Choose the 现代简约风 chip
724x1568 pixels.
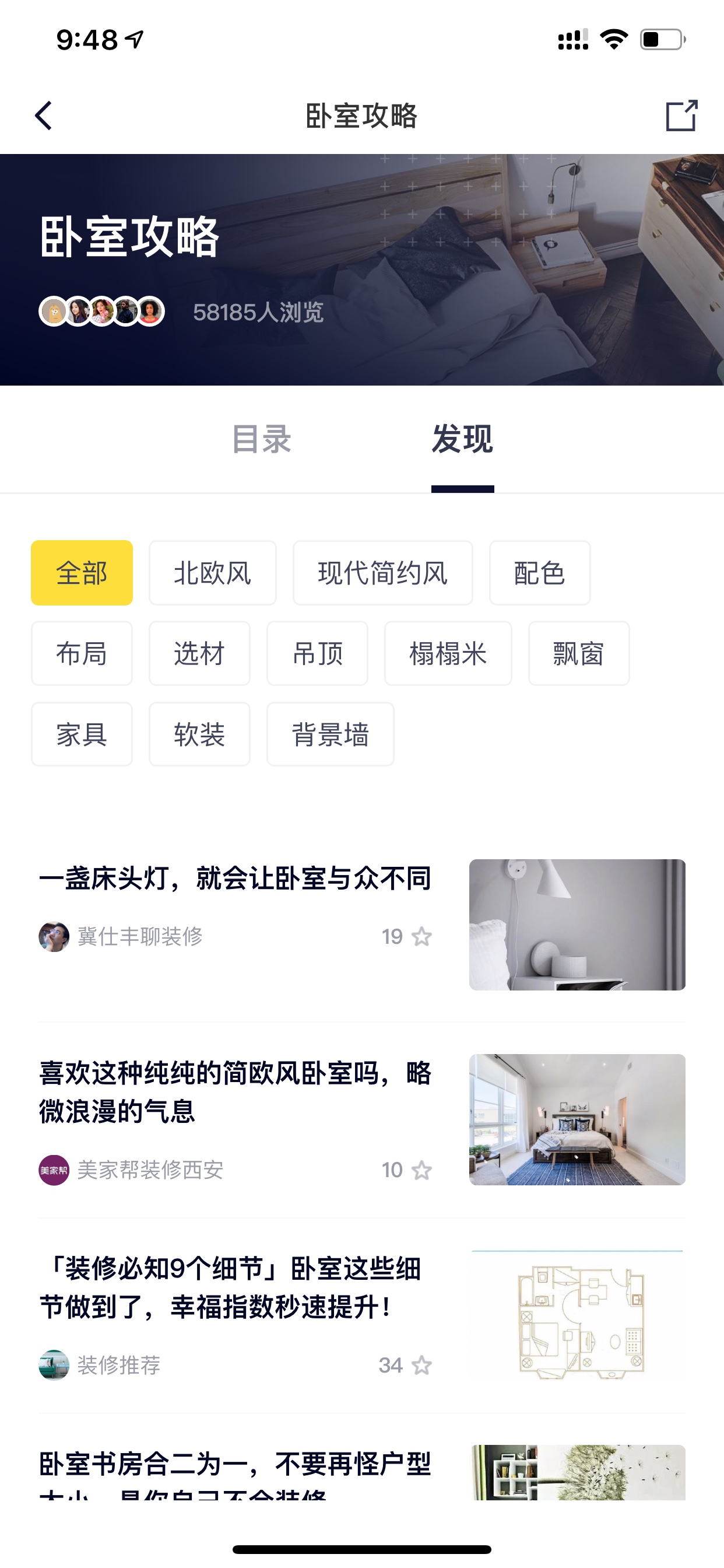pyautogui.click(x=382, y=573)
